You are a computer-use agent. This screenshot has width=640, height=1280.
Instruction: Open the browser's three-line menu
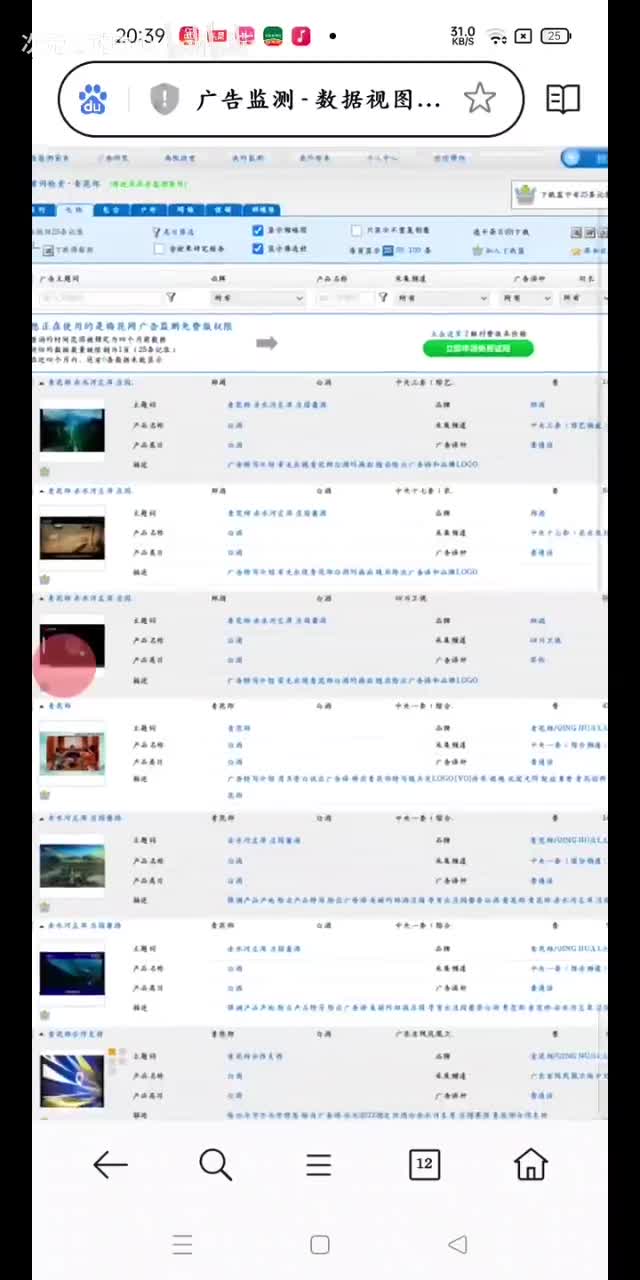[318, 1164]
